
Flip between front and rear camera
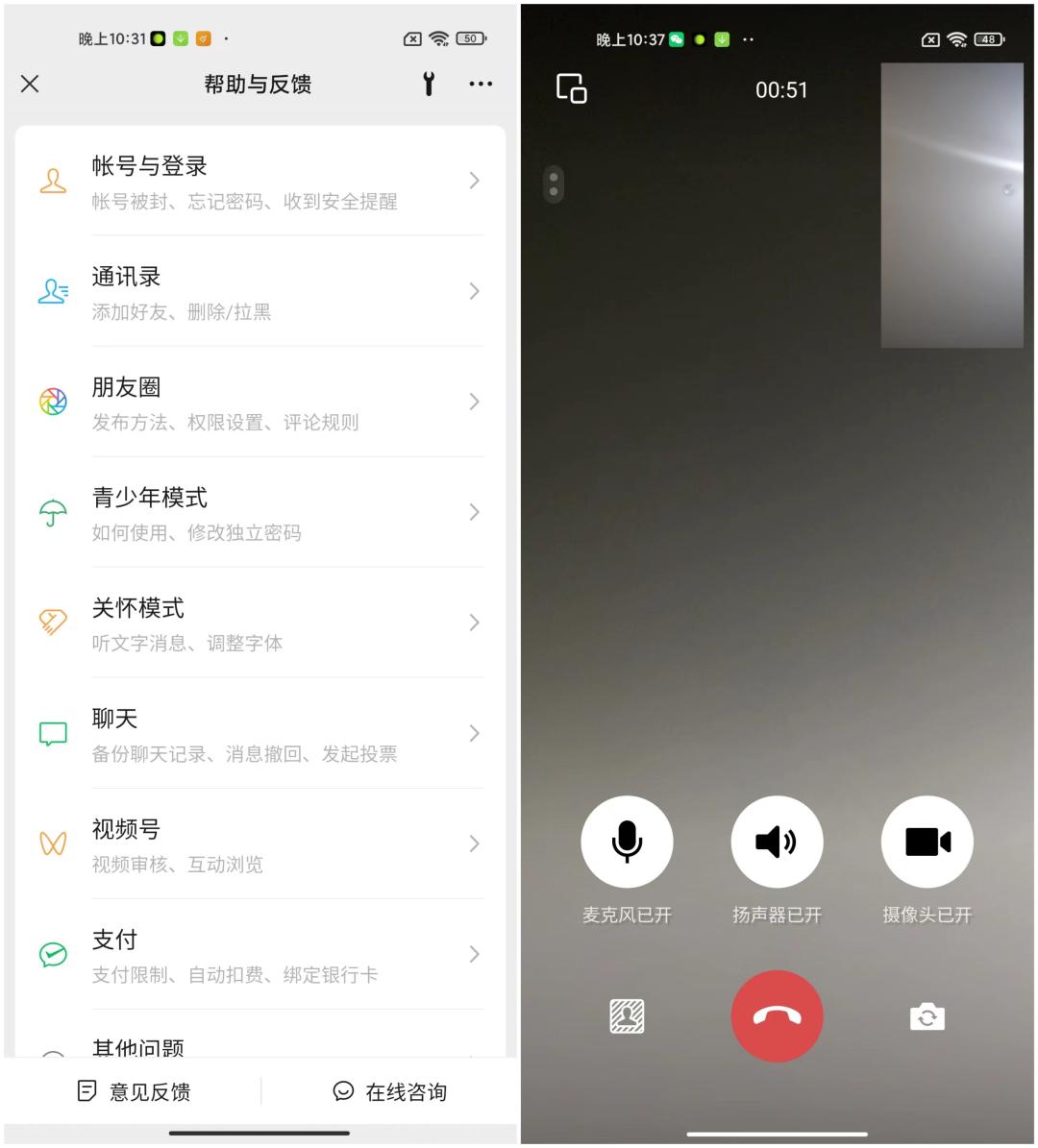coord(927,1017)
